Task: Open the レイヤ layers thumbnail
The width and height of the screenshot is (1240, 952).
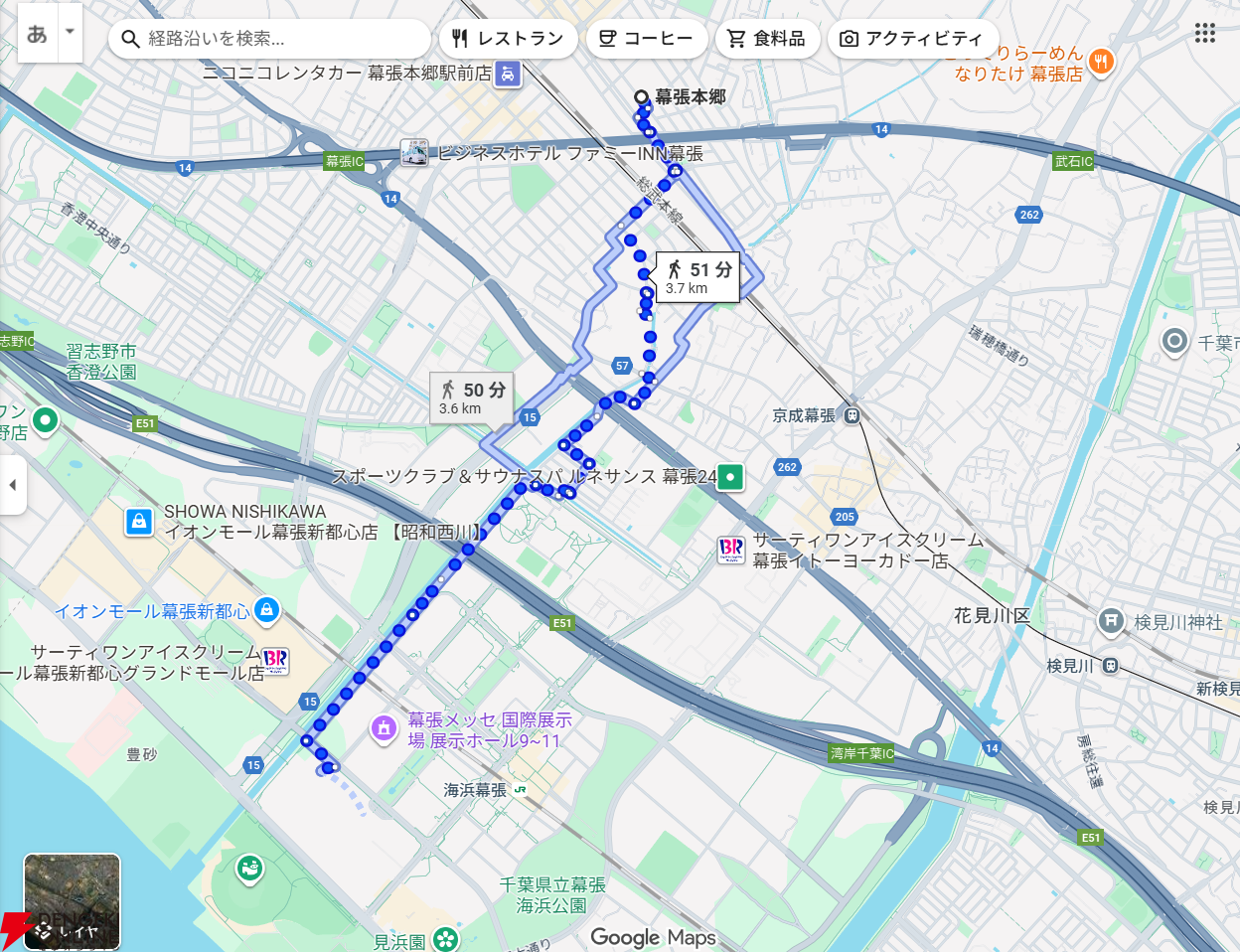Action: click(72, 901)
